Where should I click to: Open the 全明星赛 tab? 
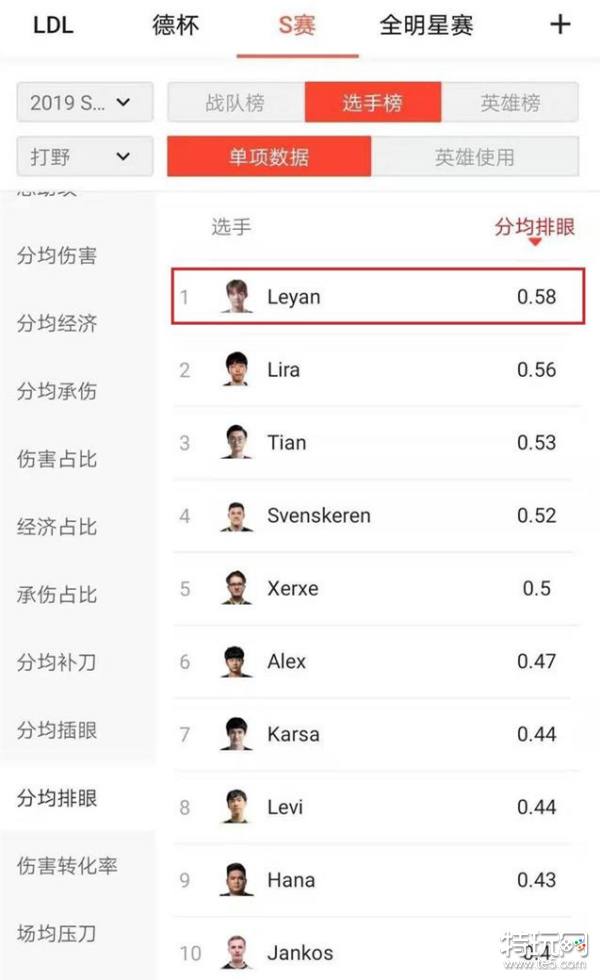pos(426,25)
